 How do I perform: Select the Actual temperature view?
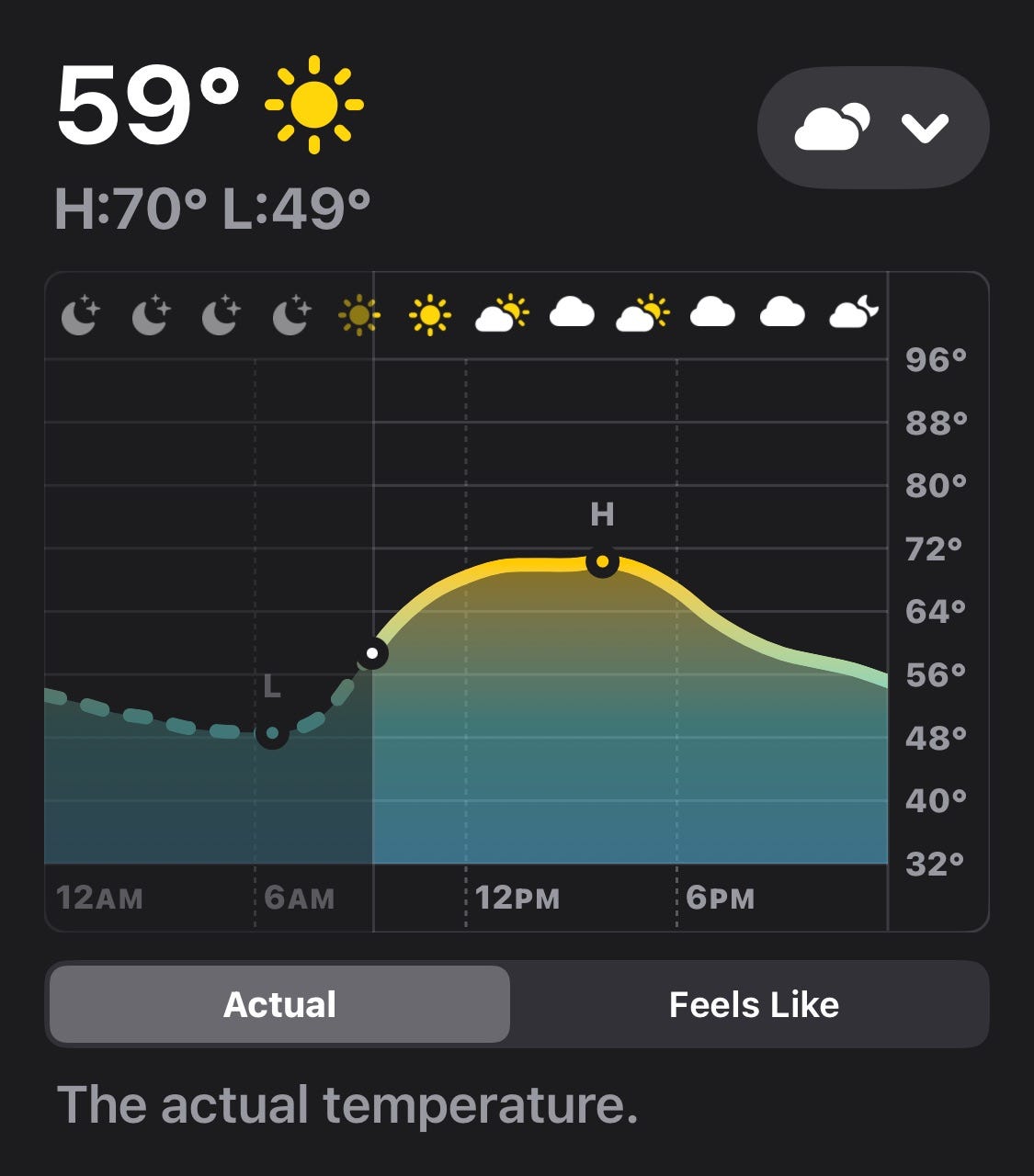(x=279, y=1004)
